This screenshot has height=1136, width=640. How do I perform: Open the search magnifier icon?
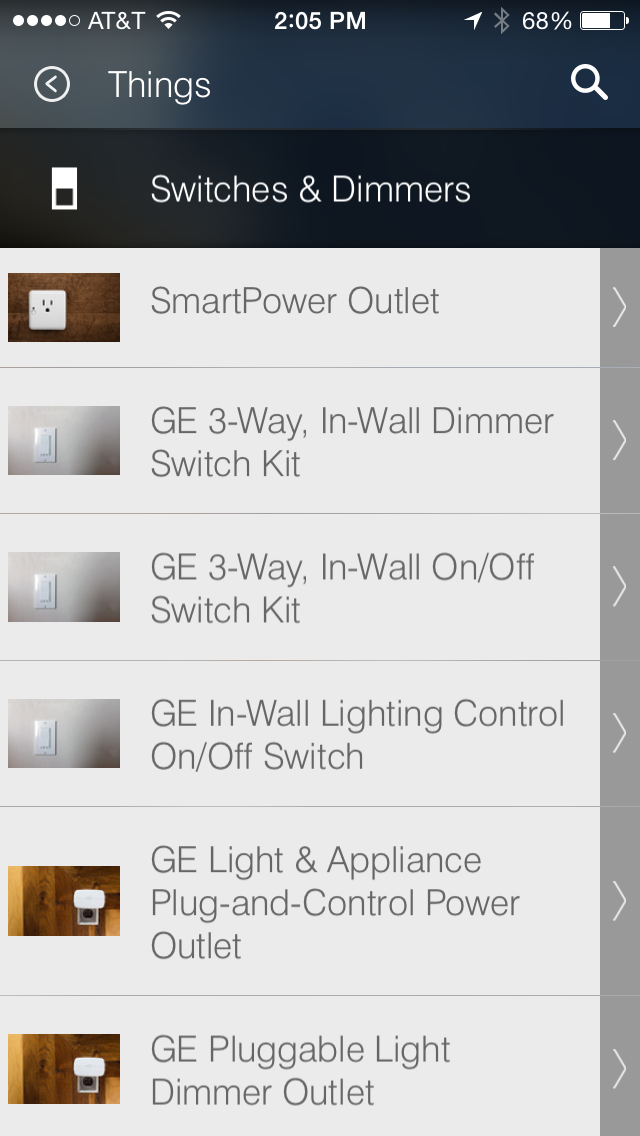click(589, 84)
